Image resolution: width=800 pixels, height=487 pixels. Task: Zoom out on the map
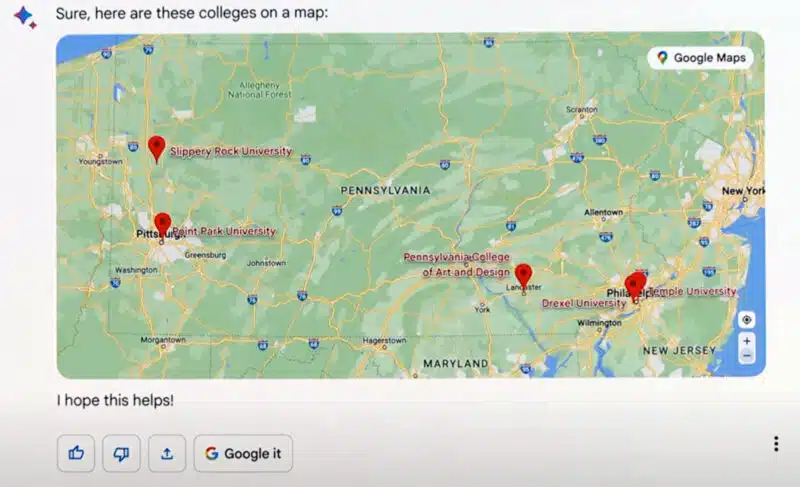[x=746, y=355]
